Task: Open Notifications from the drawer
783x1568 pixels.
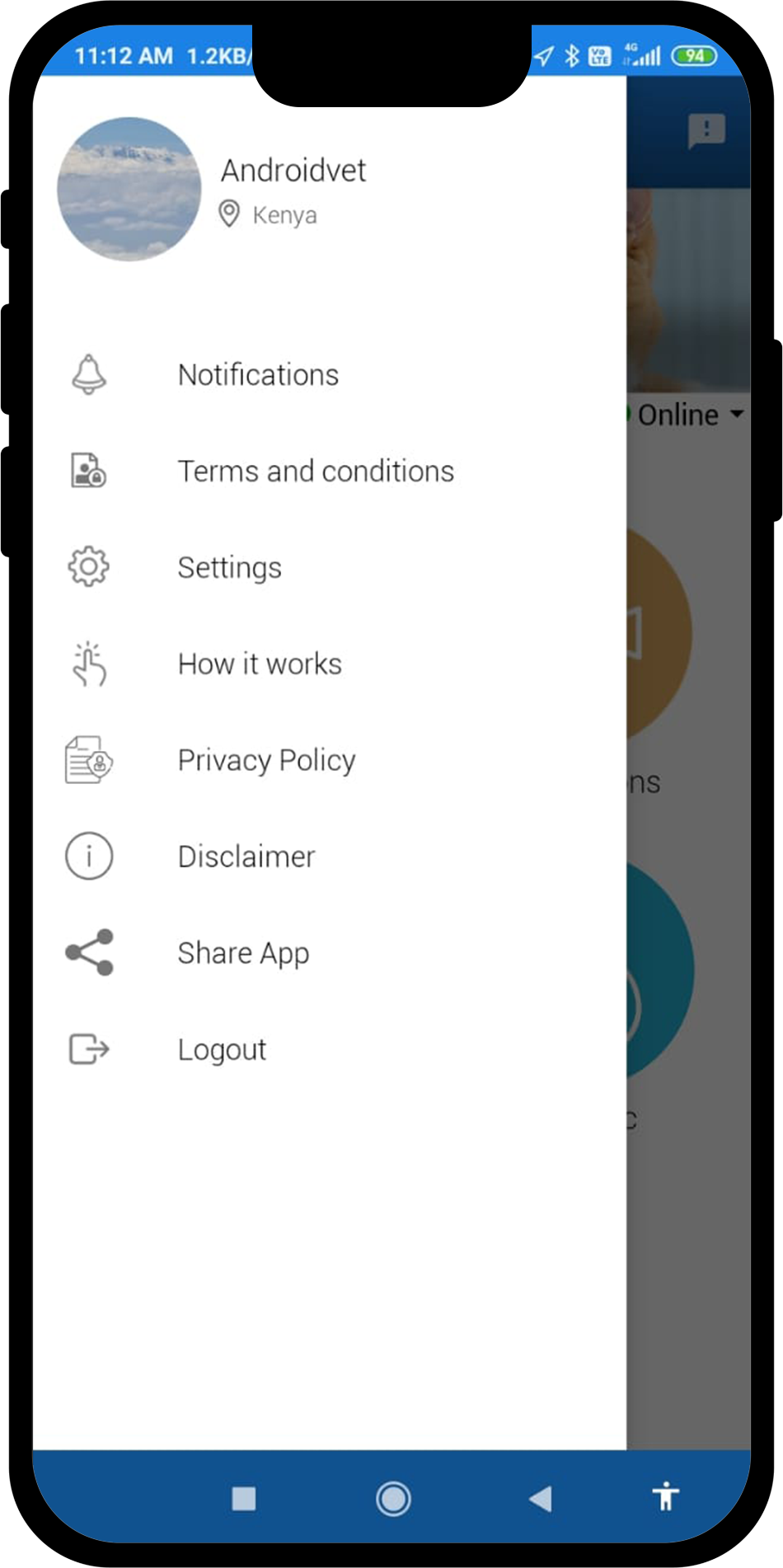Action: tap(330, 375)
